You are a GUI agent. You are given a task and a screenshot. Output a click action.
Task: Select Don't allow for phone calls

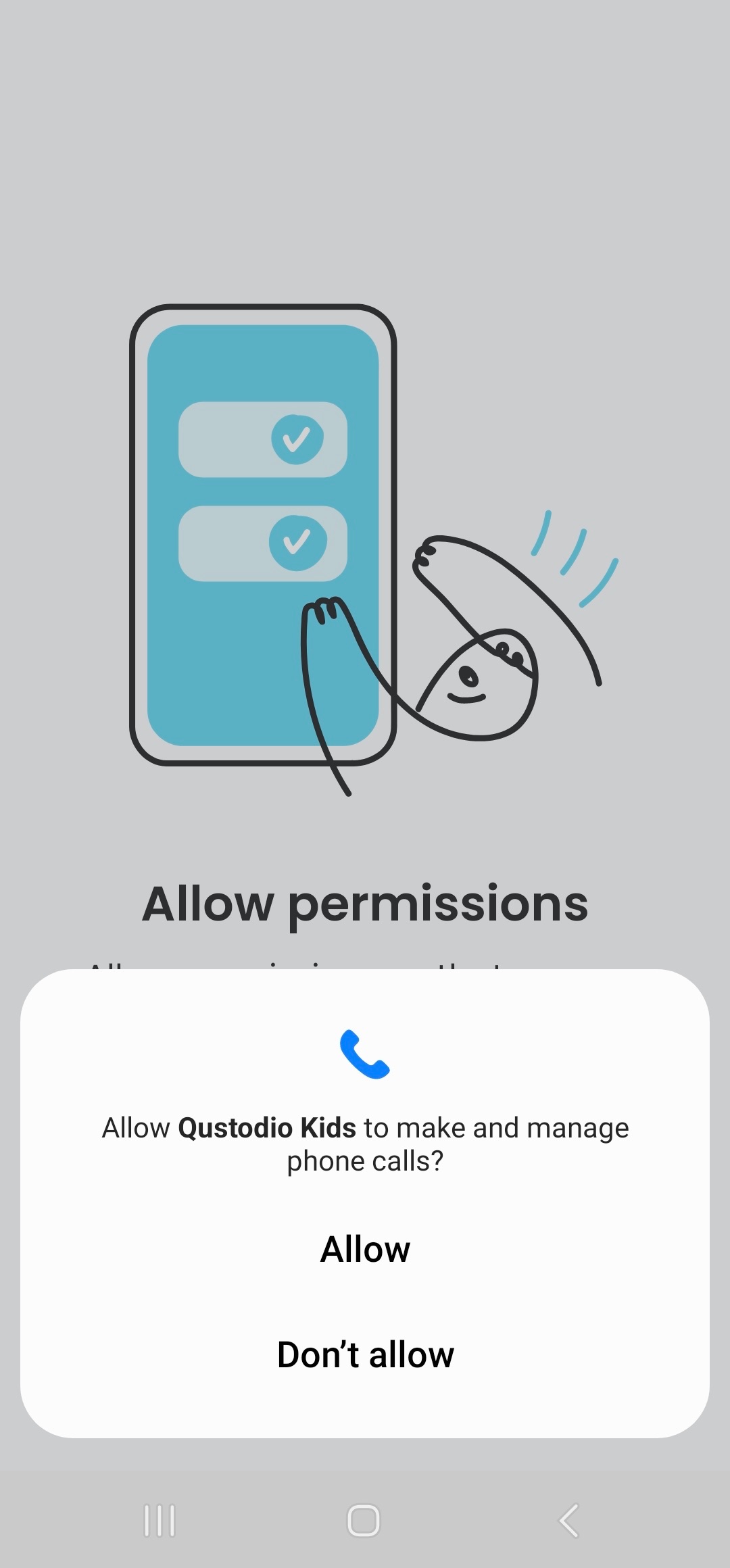[365, 1354]
